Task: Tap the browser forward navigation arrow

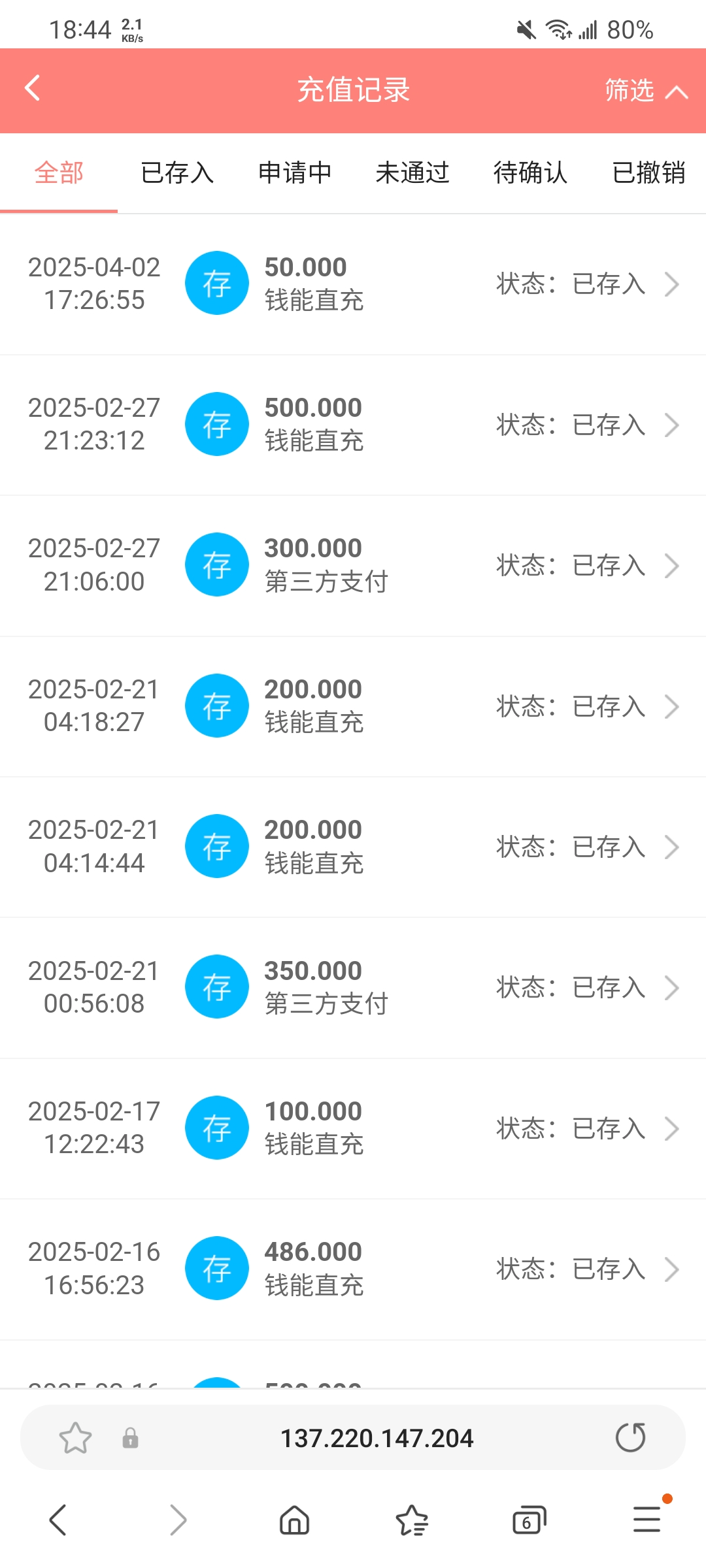Action: [x=176, y=1520]
